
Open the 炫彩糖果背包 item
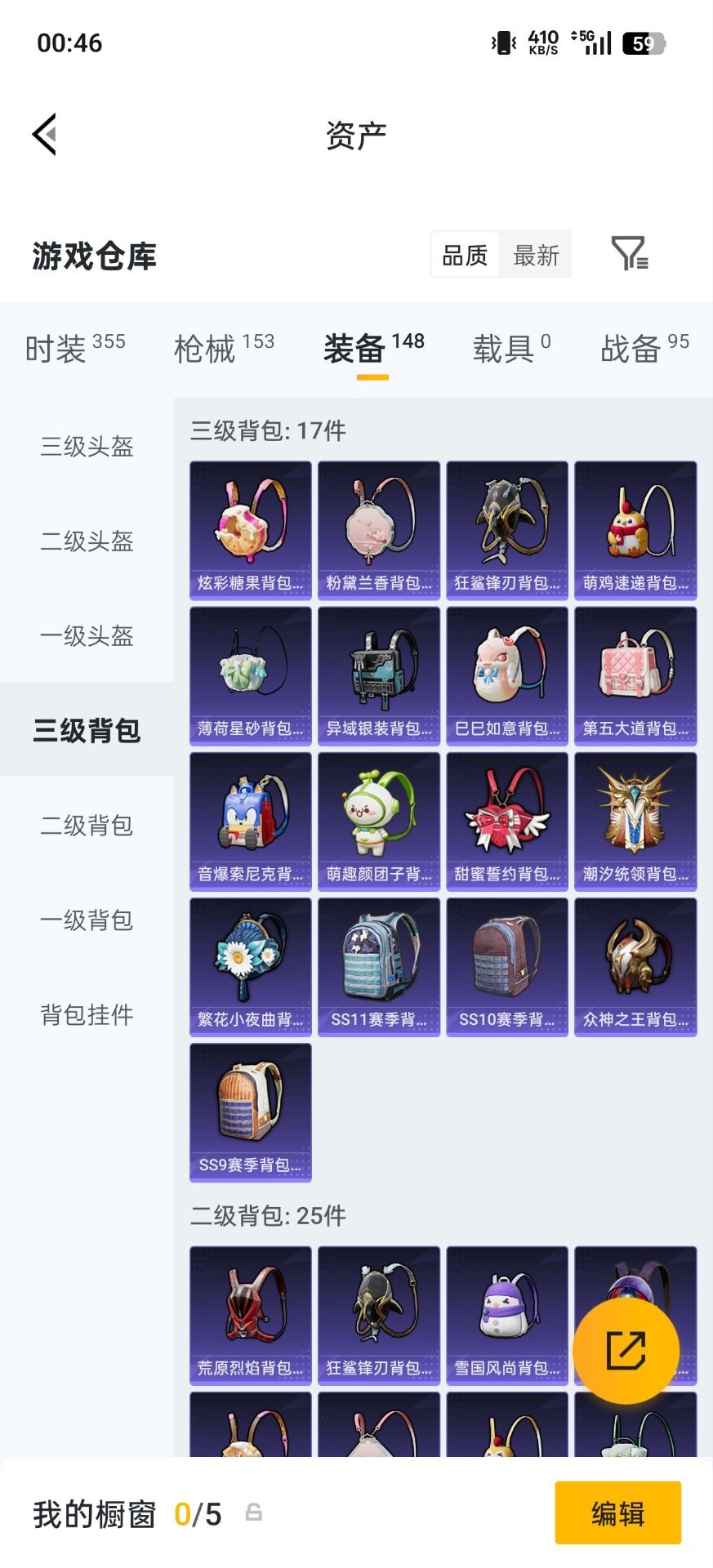[x=251, y=531]
